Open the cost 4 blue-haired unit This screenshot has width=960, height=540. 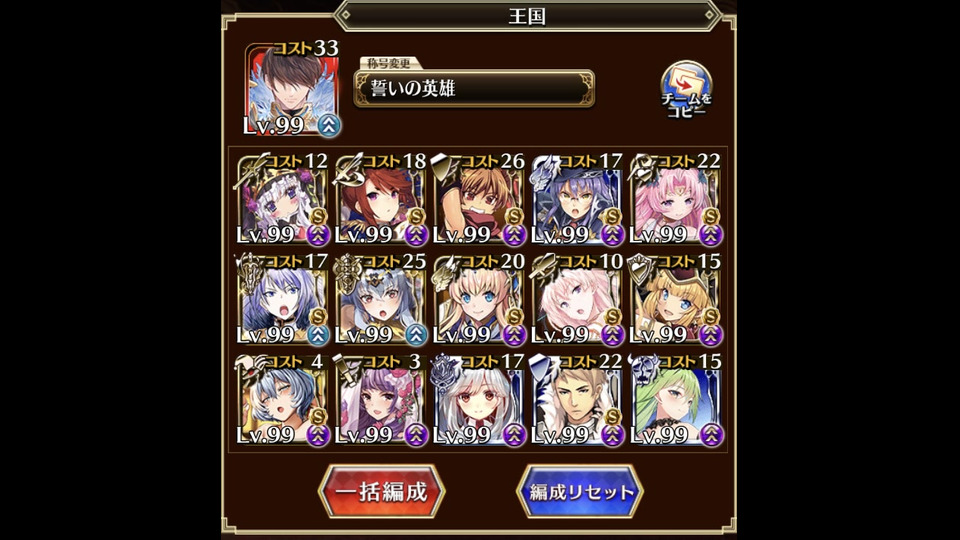click(283, 400)
